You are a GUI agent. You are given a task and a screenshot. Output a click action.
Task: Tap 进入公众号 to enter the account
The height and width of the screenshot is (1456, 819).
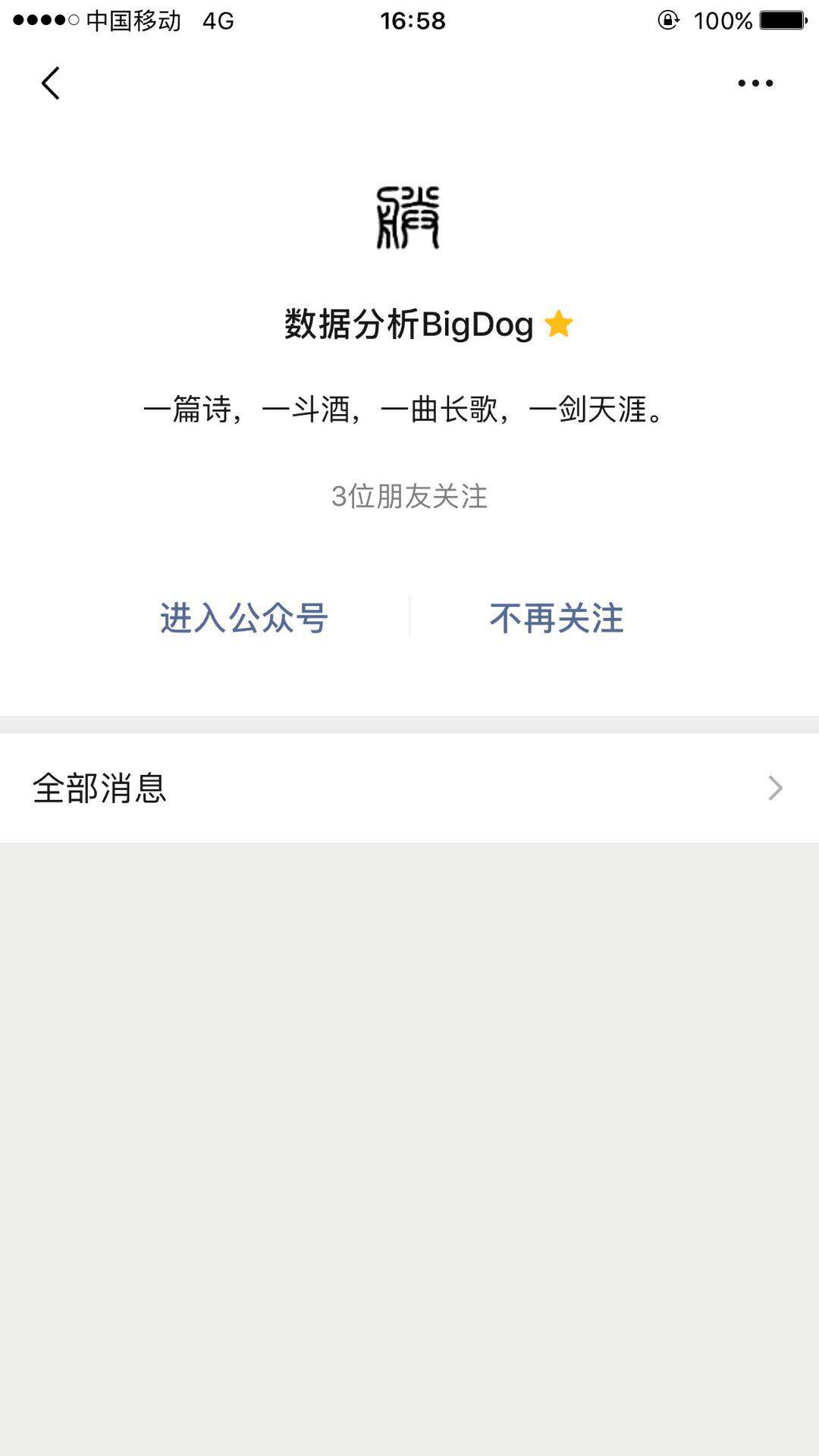[243, 618]
